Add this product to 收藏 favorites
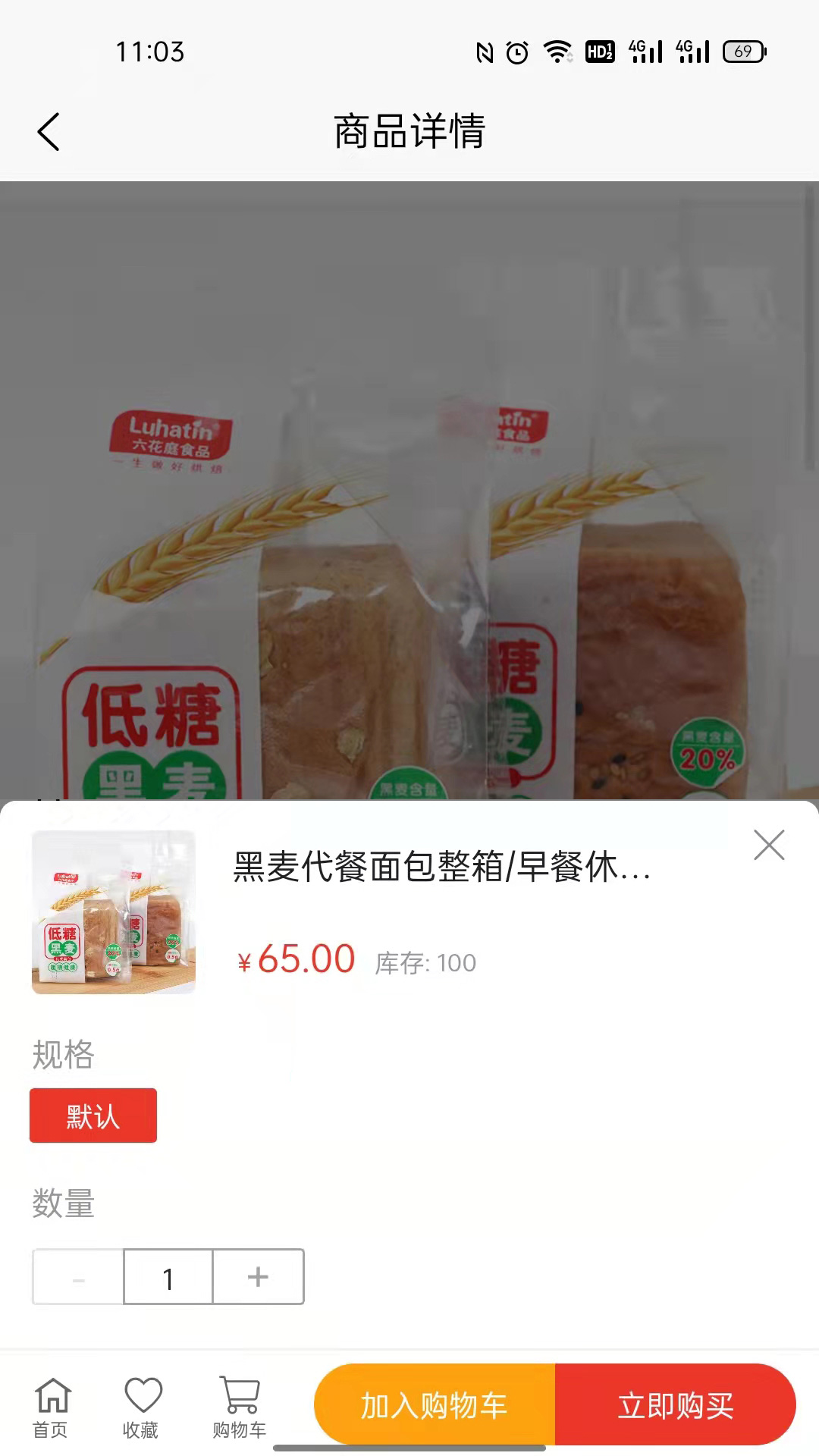Viewport: 819px width, 1456px height. [143, 1407]
